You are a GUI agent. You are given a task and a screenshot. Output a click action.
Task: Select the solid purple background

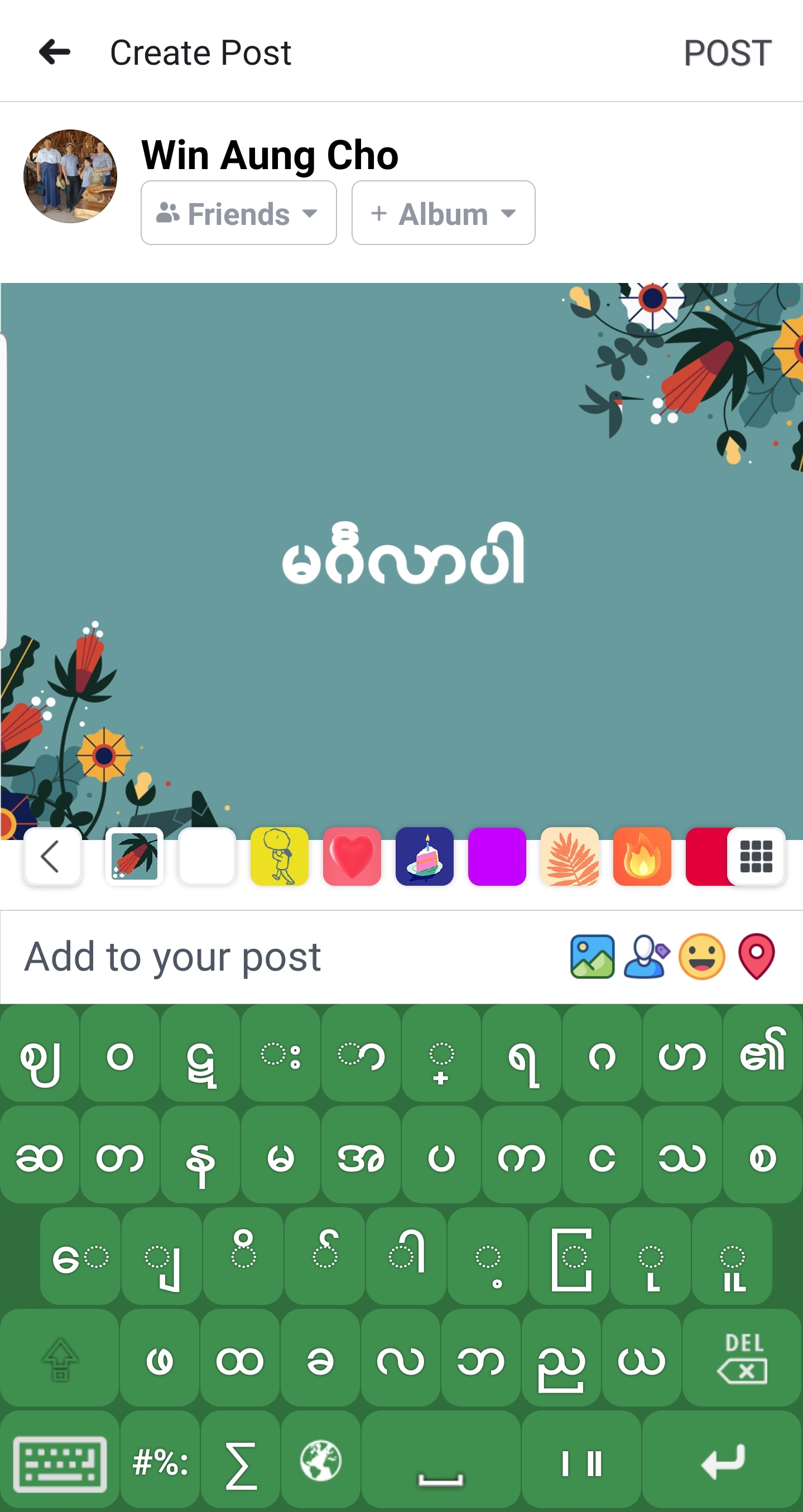497,856
